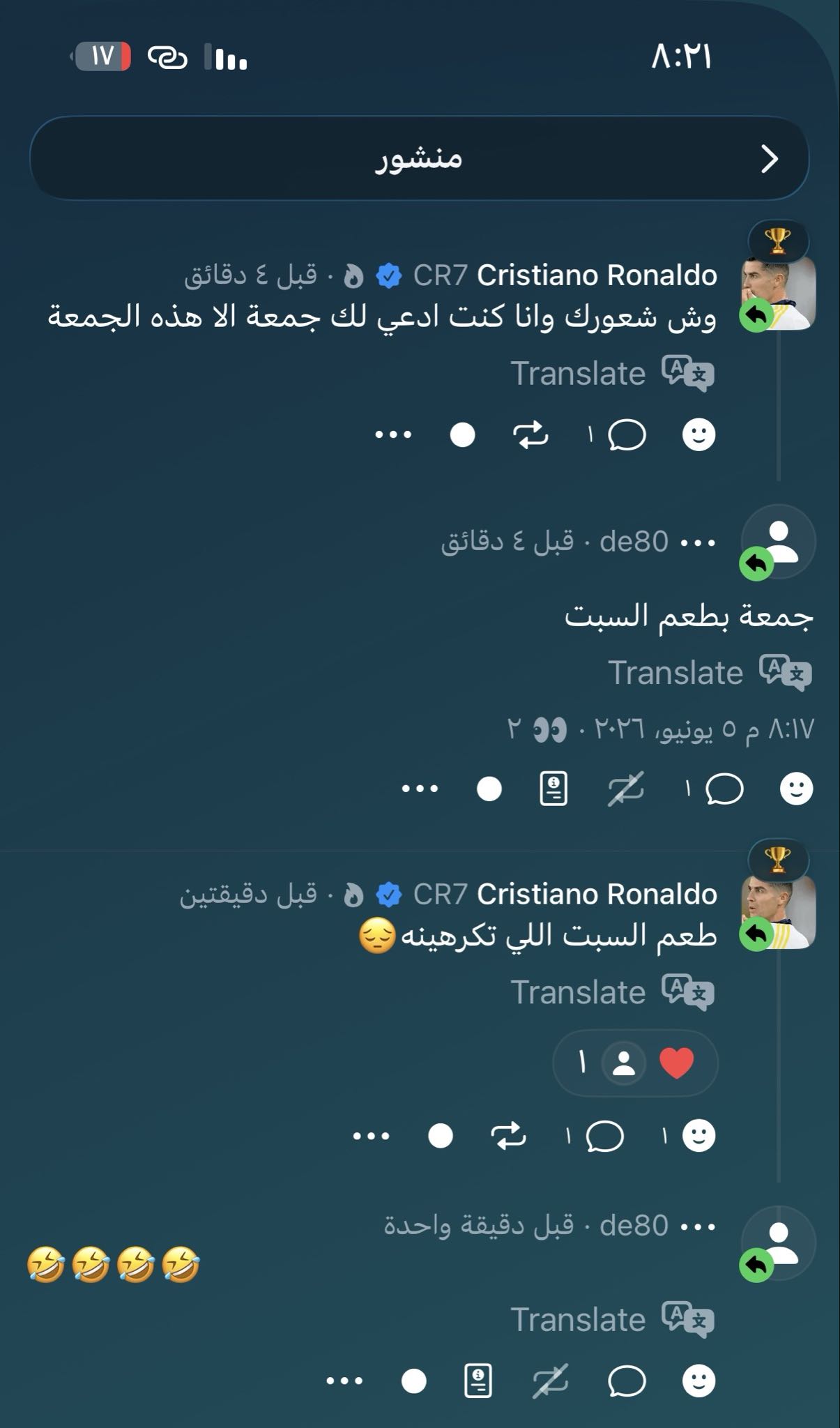Translate de80's laughing emoji reply
840x1428 pixels.
point(612,1319)
